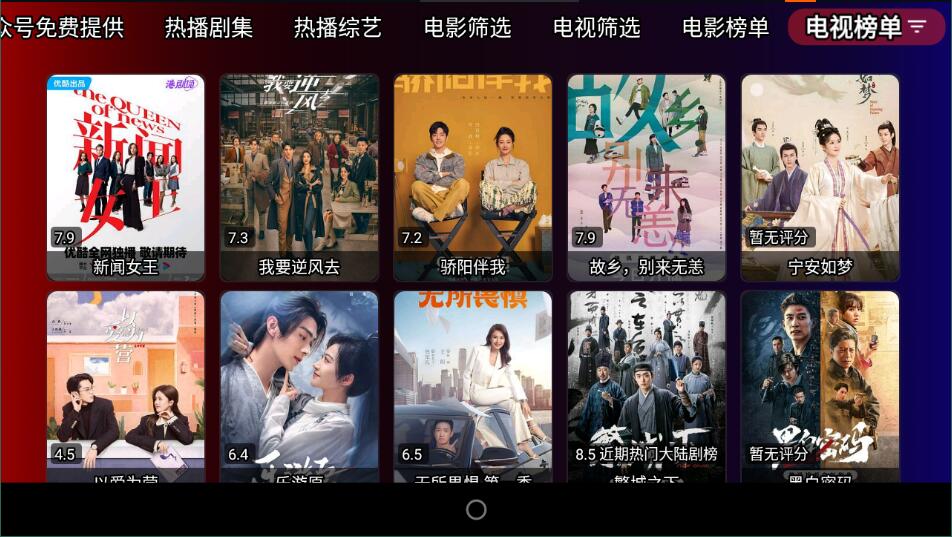Select the poster rated 4.5, 以爱为营

click(x=126, y=385)
